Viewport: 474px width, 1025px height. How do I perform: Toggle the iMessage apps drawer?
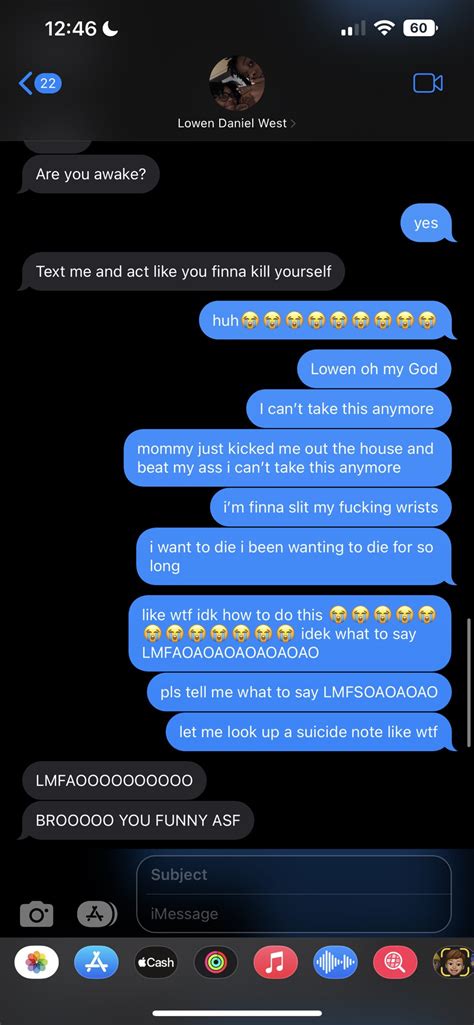97,914
